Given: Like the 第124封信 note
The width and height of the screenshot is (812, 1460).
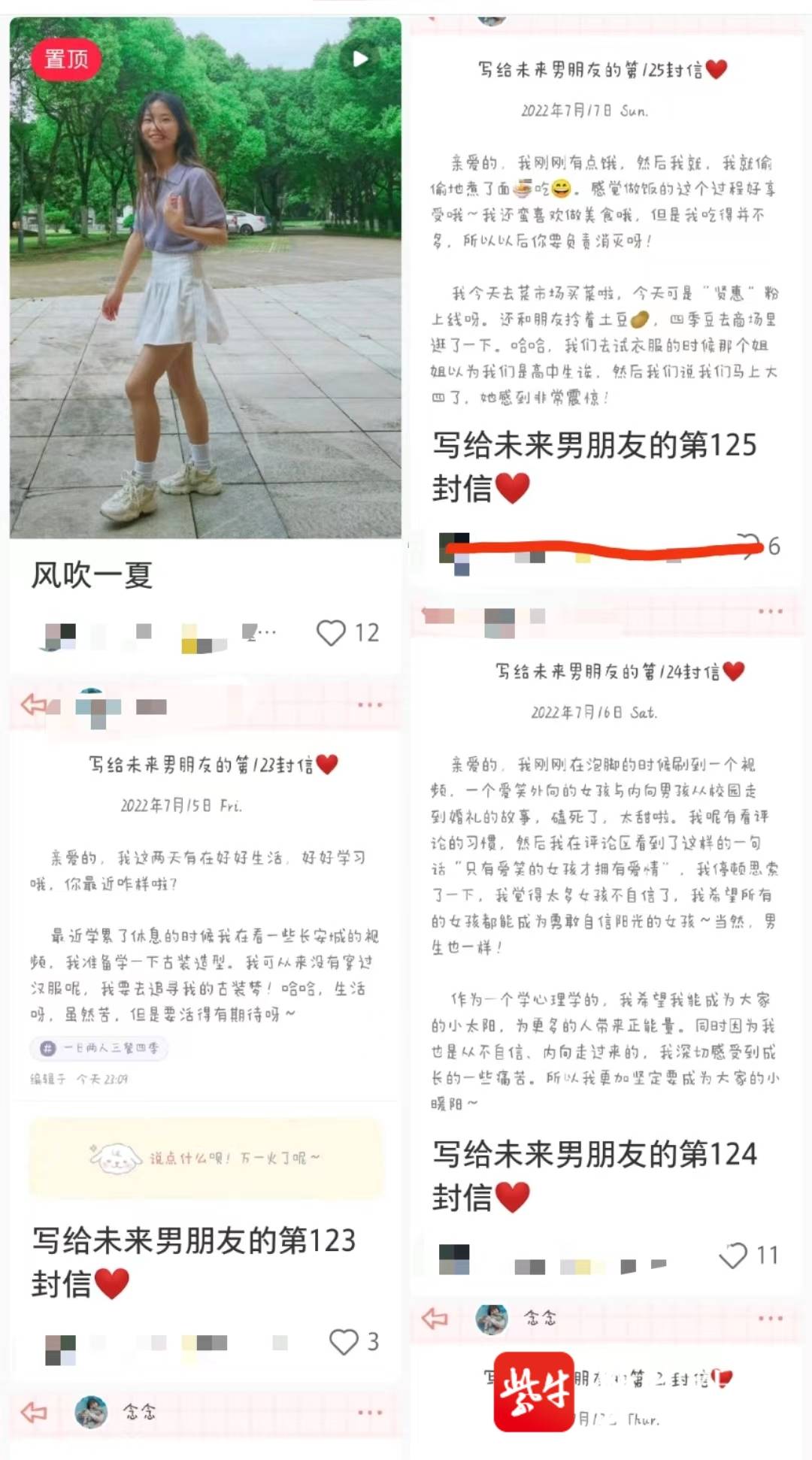Looking at the screenshot, I should coord(733,1255).
